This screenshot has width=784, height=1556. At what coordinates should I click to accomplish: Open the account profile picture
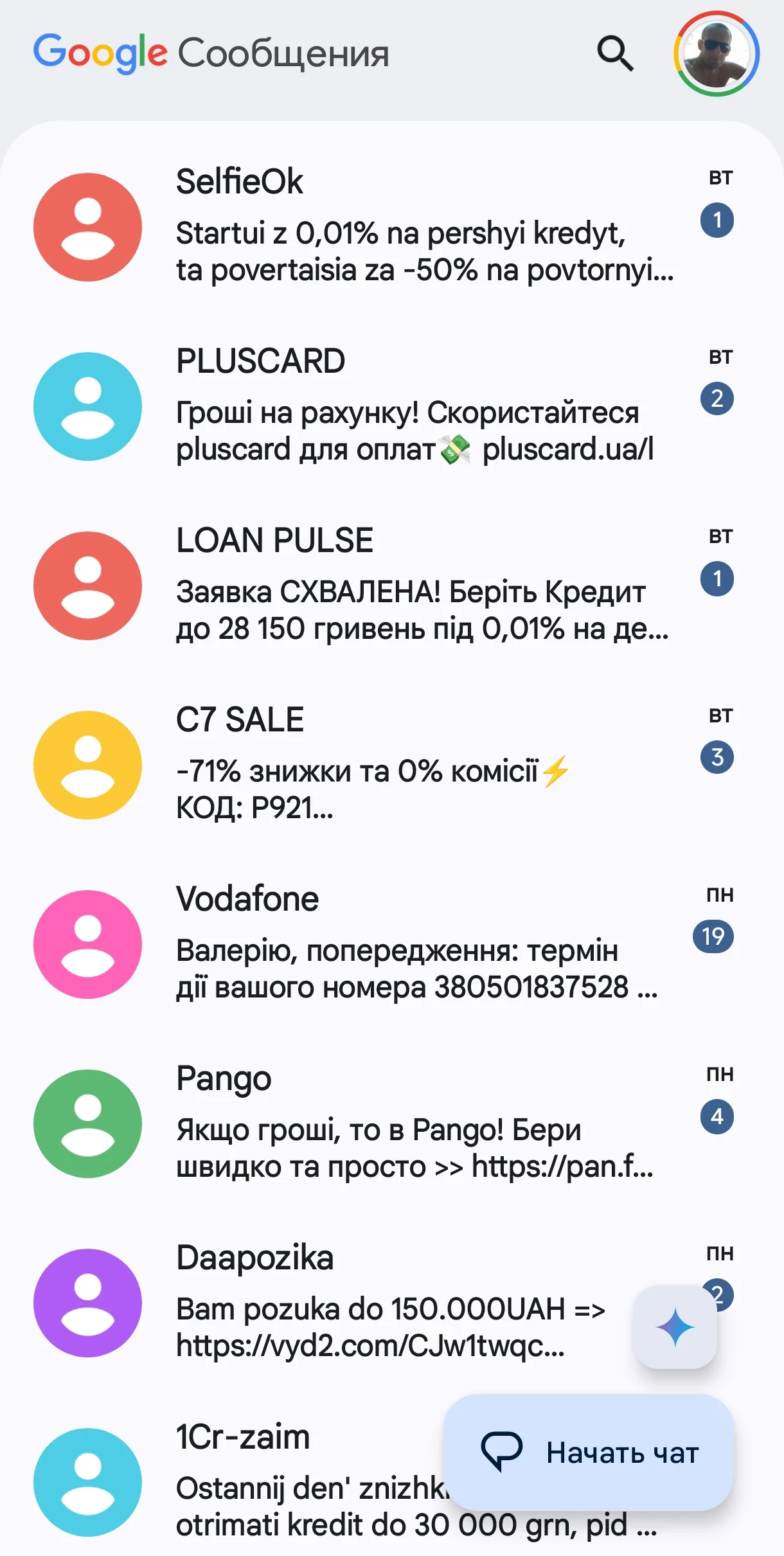point(716,53)
